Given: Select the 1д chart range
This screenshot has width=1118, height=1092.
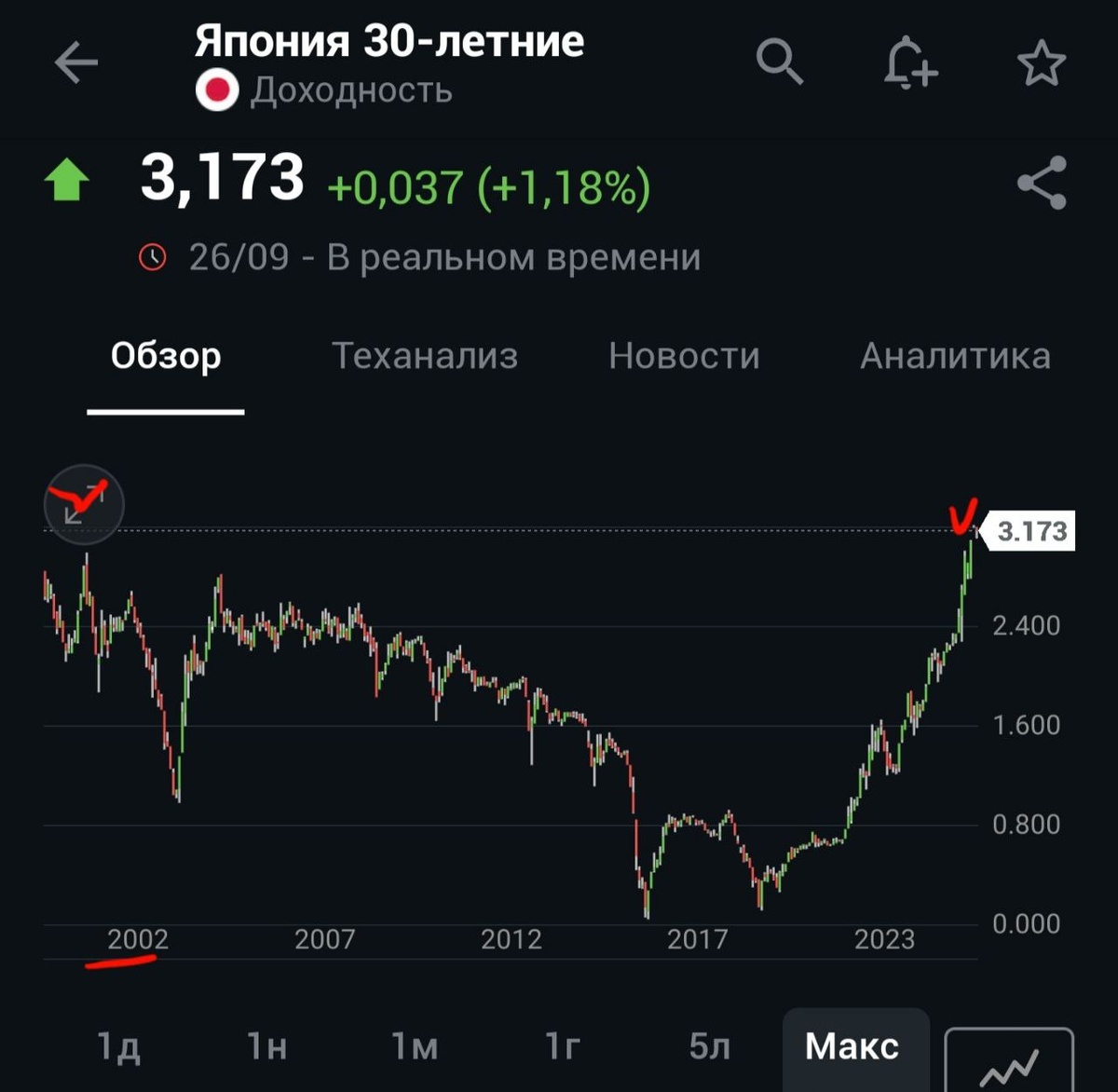Looking at the screenshot, I should pos(119,1046).
